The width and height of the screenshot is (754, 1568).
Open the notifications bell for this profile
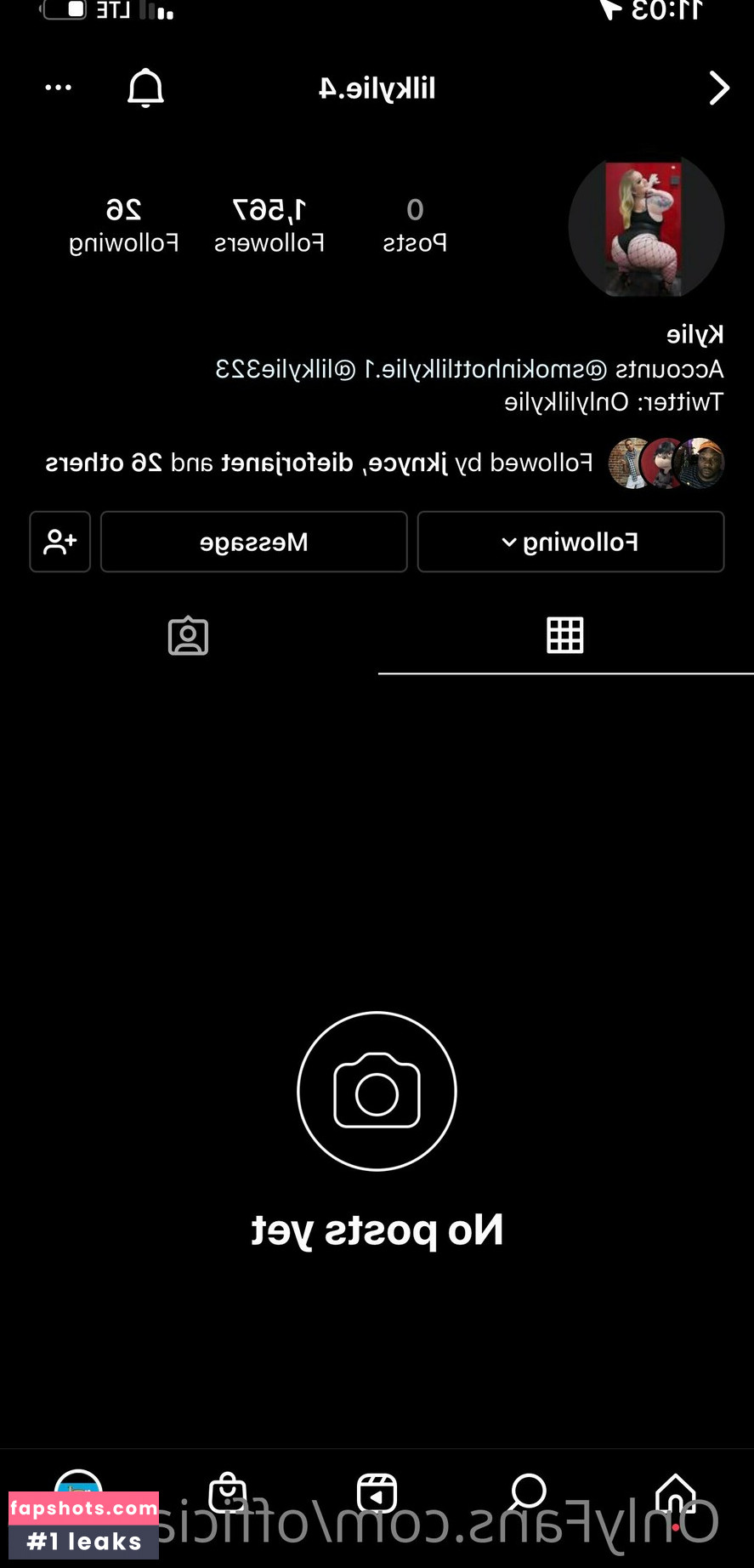[145, 88]
